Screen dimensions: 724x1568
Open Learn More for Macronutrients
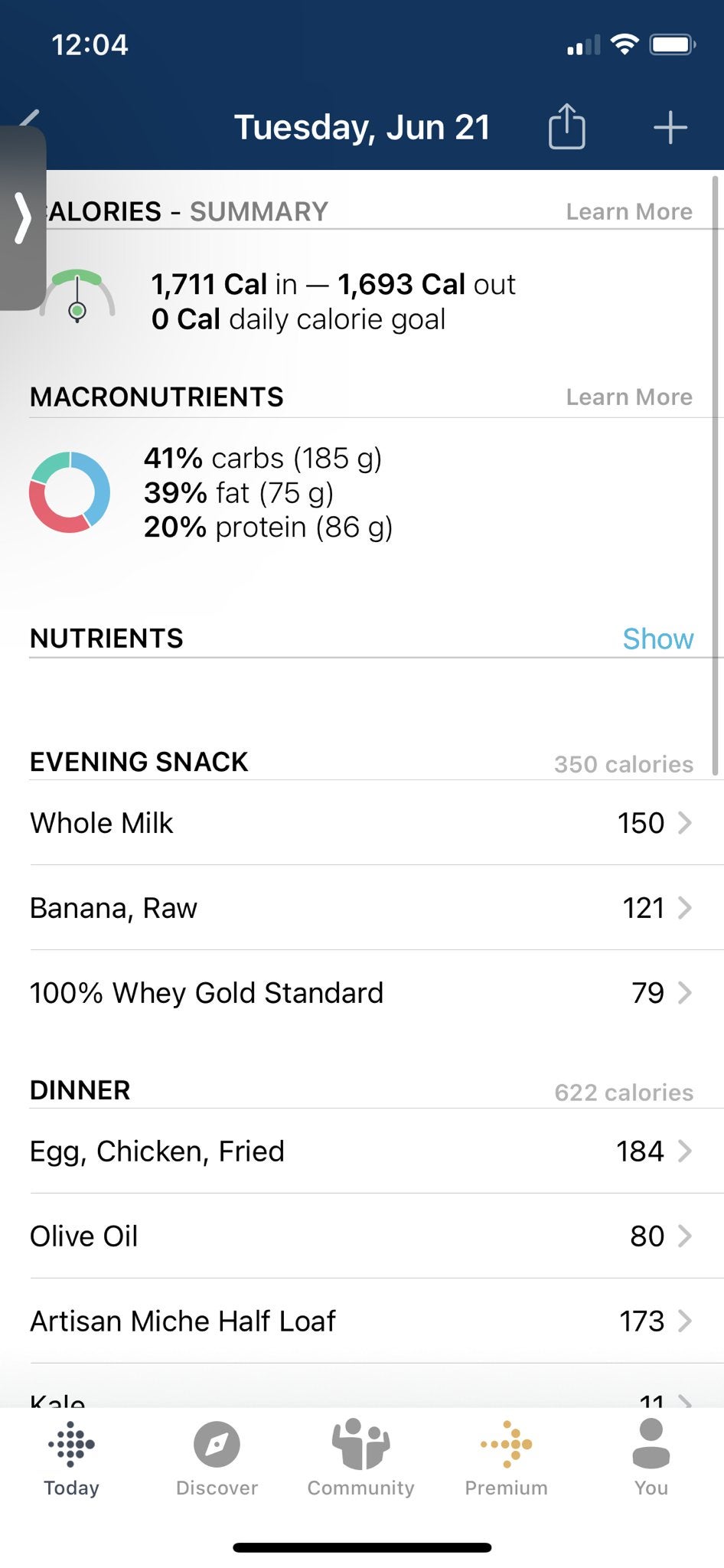629,397
